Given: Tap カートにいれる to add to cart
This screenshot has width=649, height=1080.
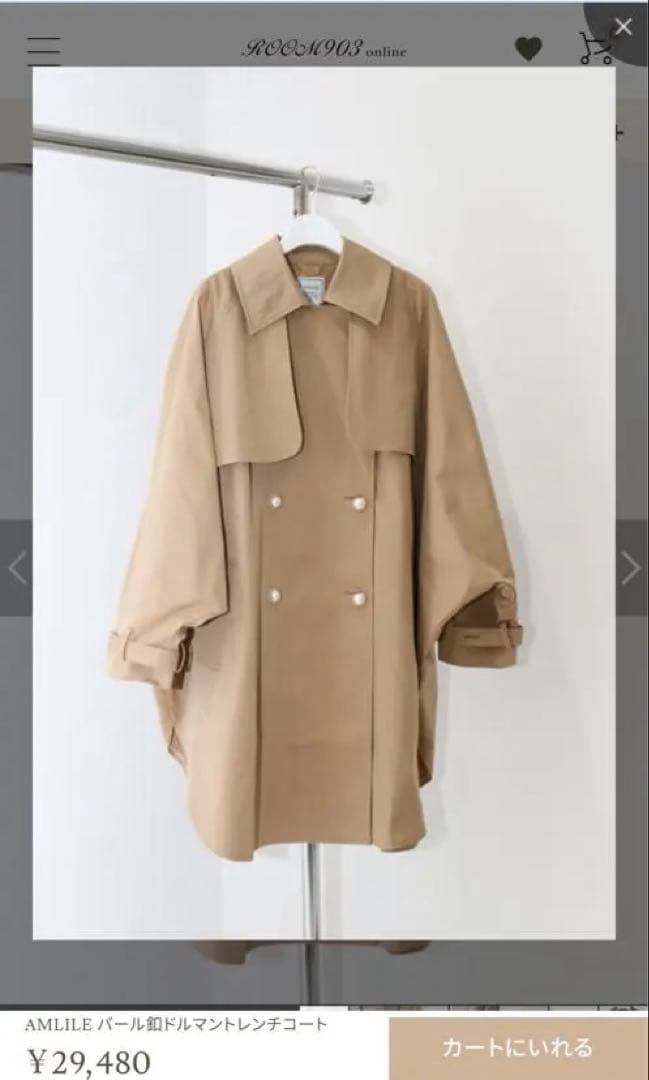Looking at the screenshot, I should pos(518,1048).
